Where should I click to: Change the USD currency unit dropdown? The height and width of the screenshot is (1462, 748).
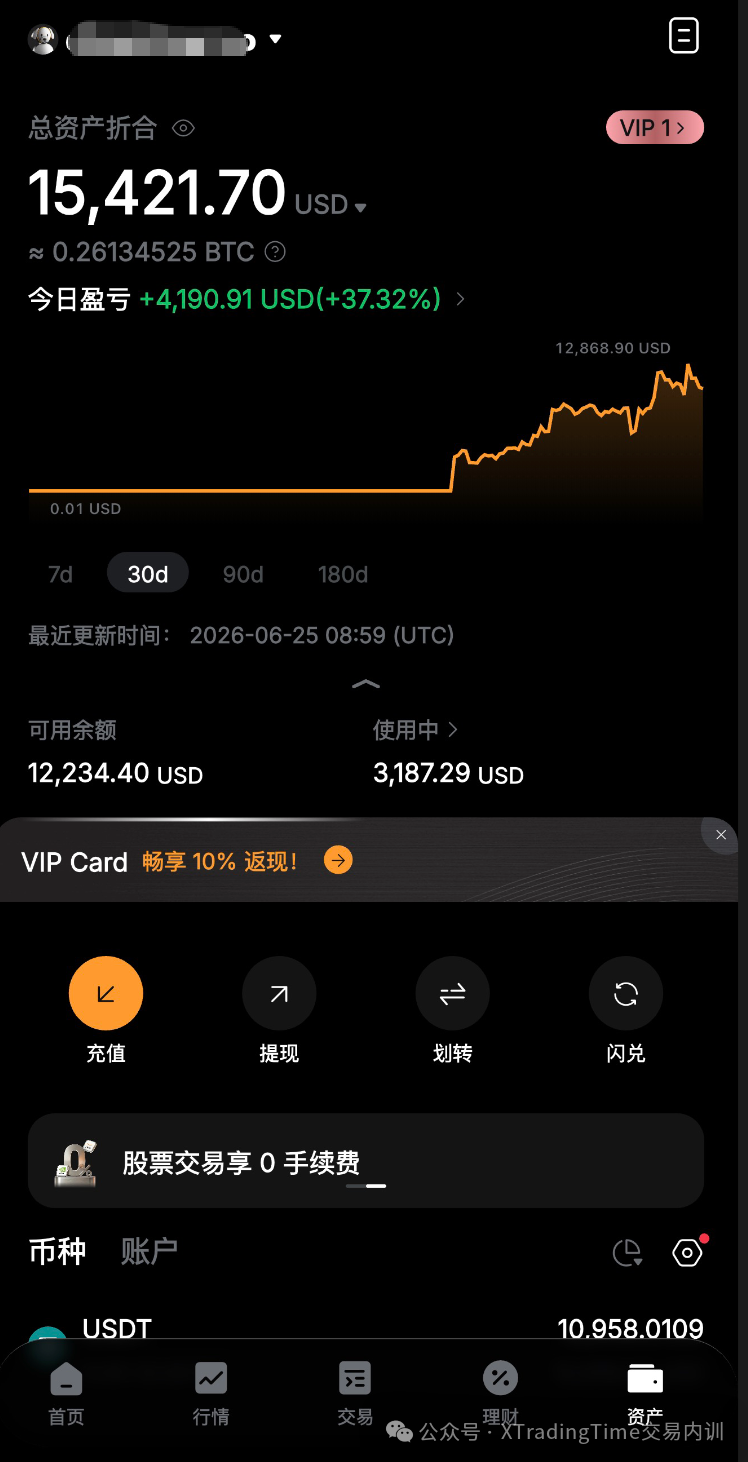pos(331,205)
